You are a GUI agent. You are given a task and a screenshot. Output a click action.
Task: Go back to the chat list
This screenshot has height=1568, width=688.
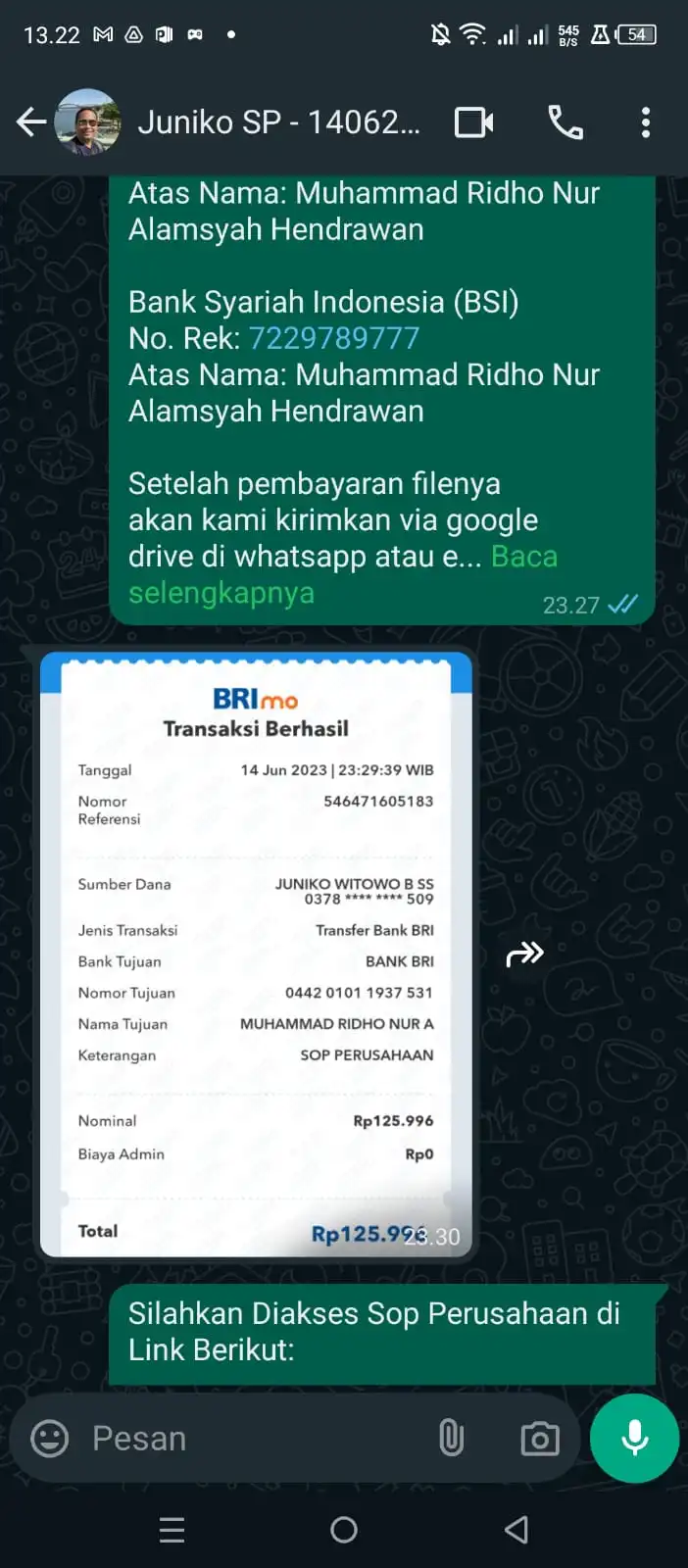pyautogui.click(x=31, y=122)
